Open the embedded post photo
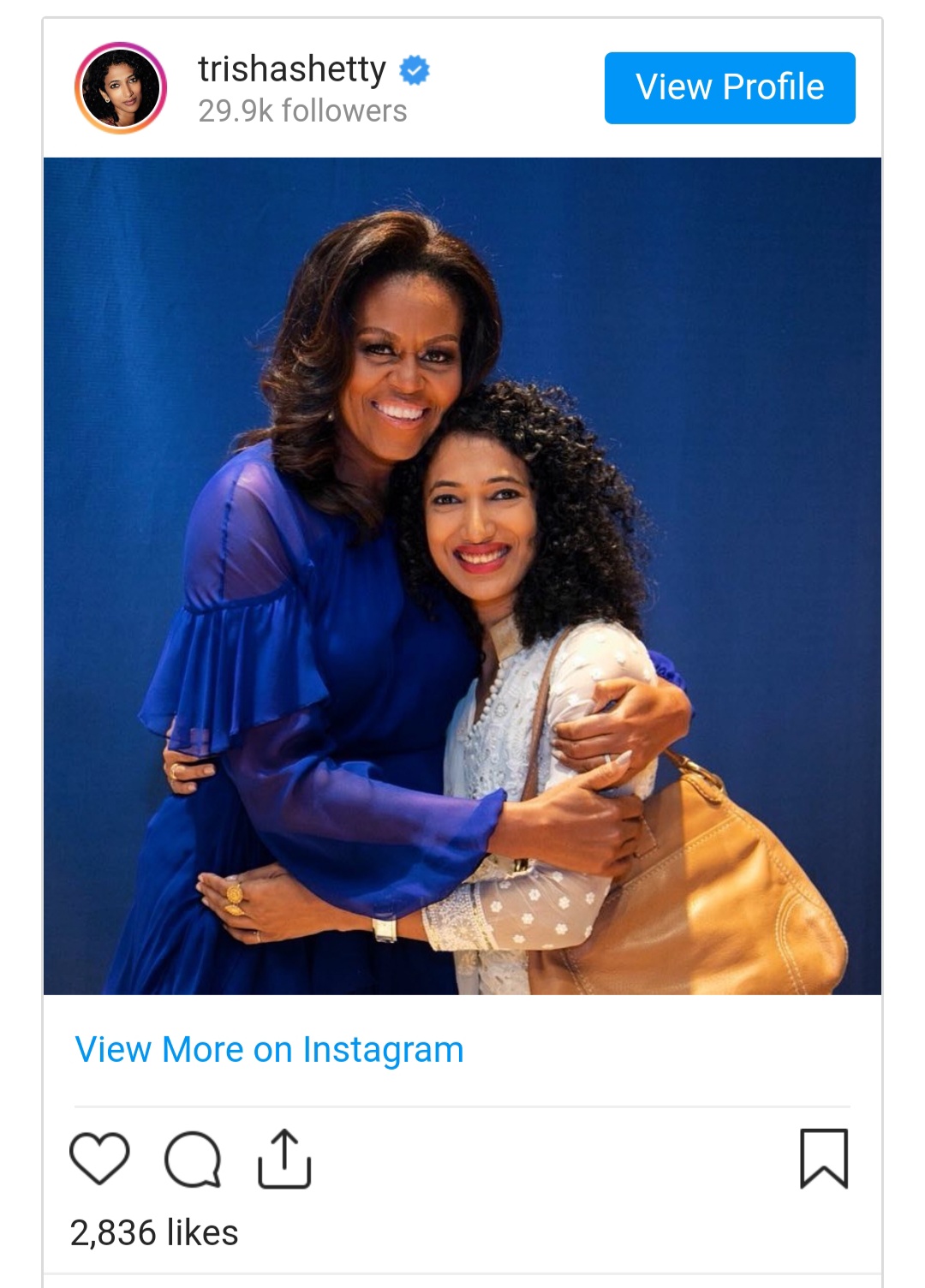925x1288 pixels. [x=462, y=575]
